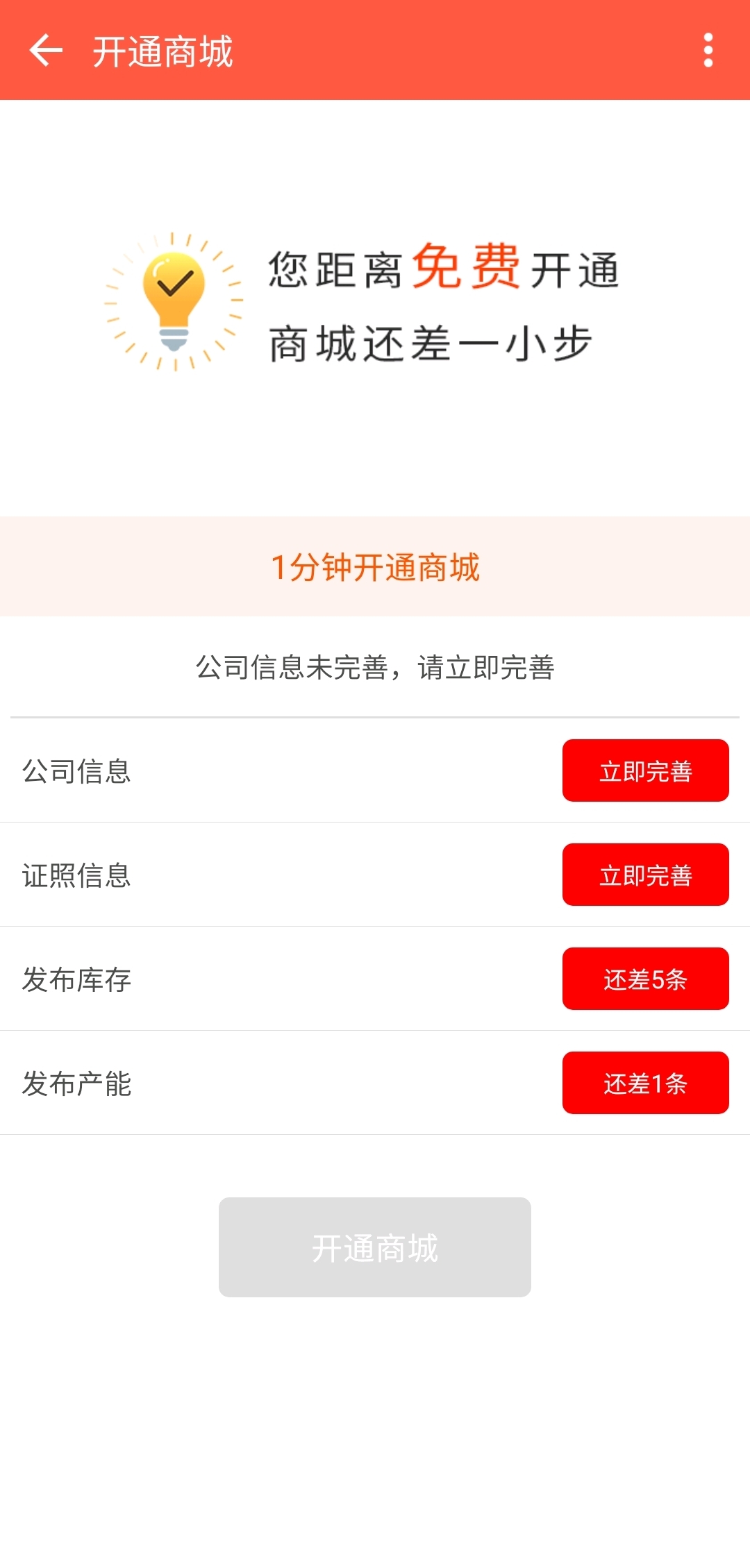
Task: Tap the grey 开通商城 button
Action: pyautogui.click(x=375, y=1247)
